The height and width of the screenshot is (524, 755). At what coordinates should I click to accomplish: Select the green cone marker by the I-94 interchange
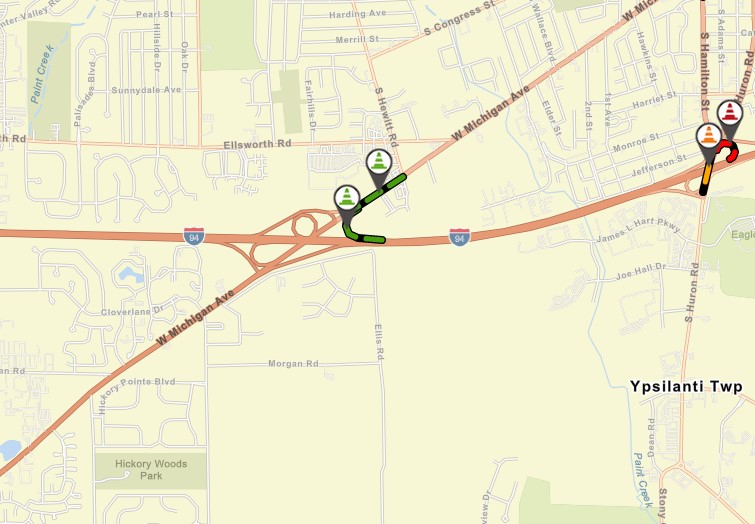click(346, 199)
